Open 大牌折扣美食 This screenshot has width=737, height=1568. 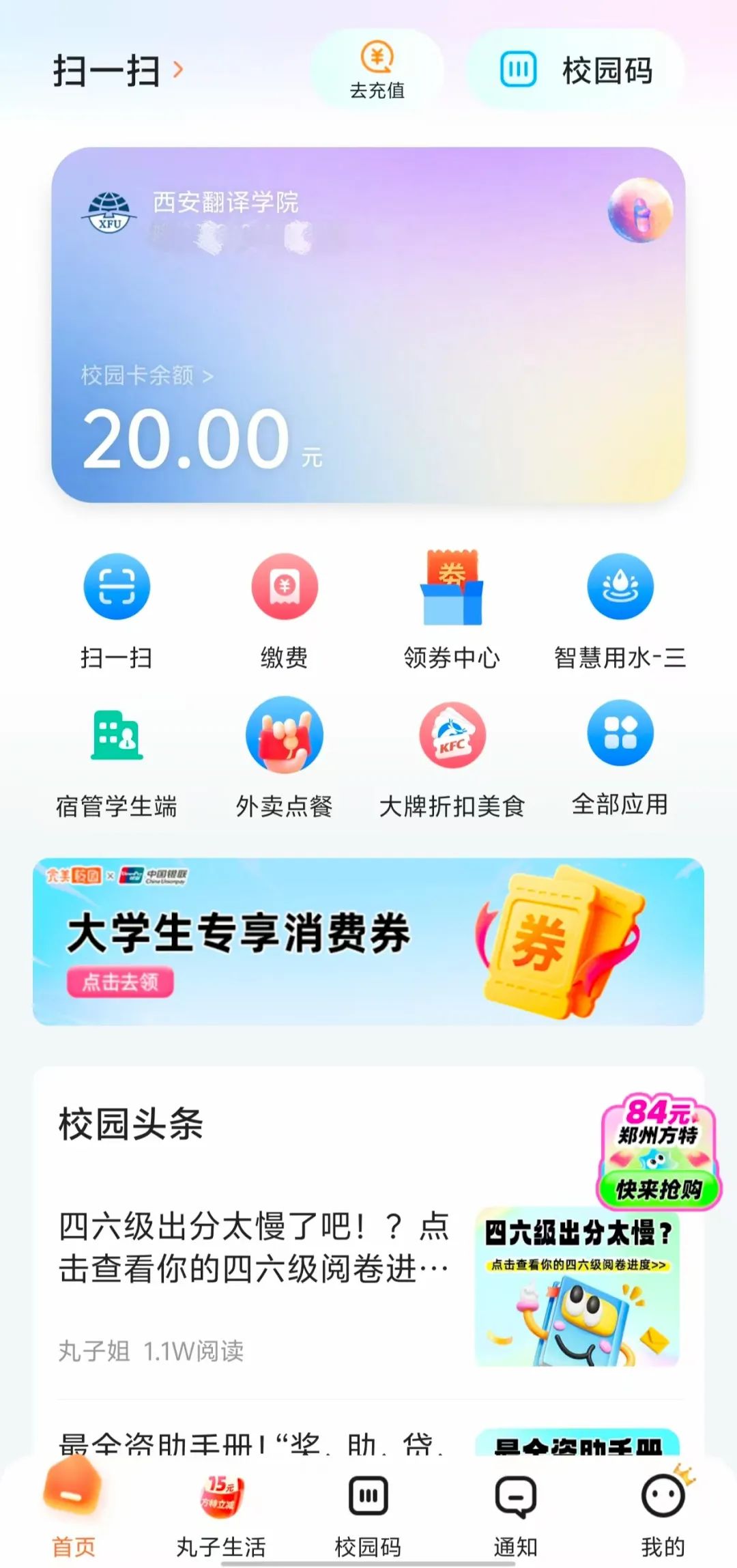click(452, 758)
